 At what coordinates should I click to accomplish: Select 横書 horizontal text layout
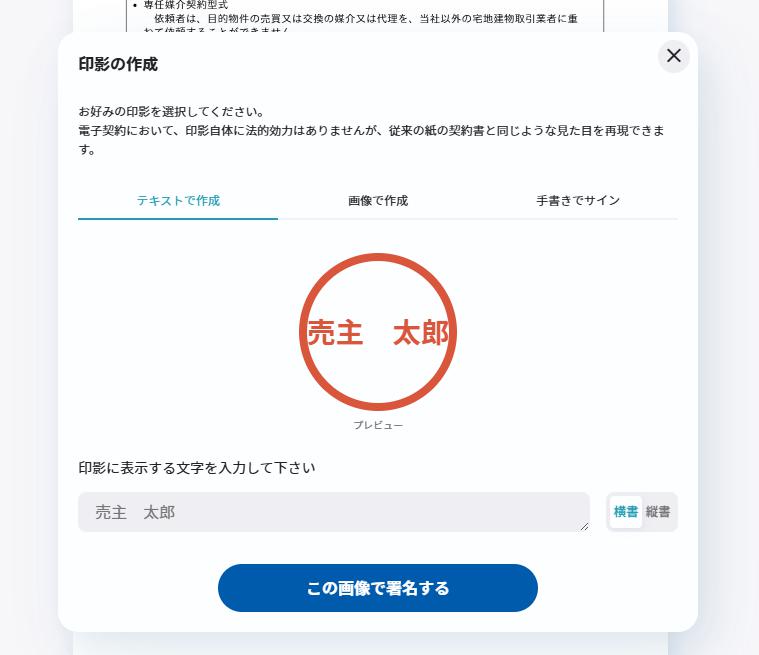click(626, 512)
